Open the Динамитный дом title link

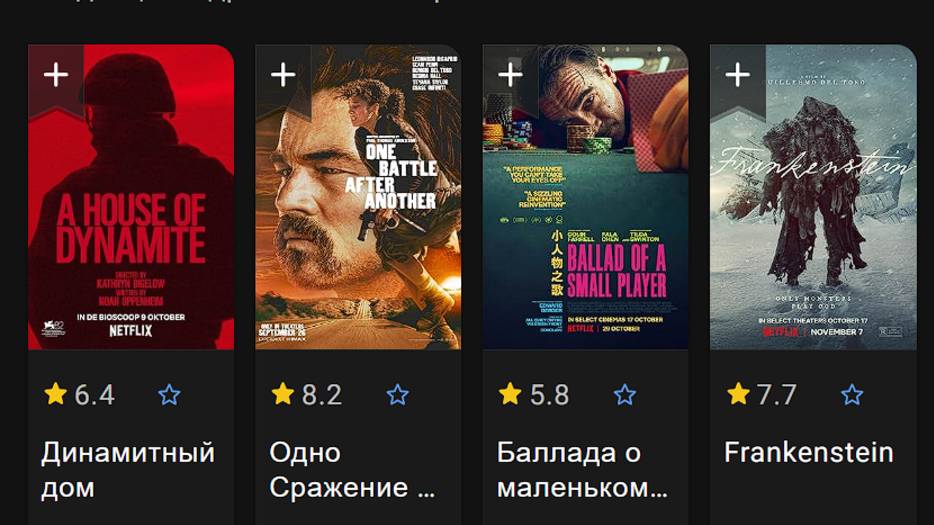click(128, 470)
